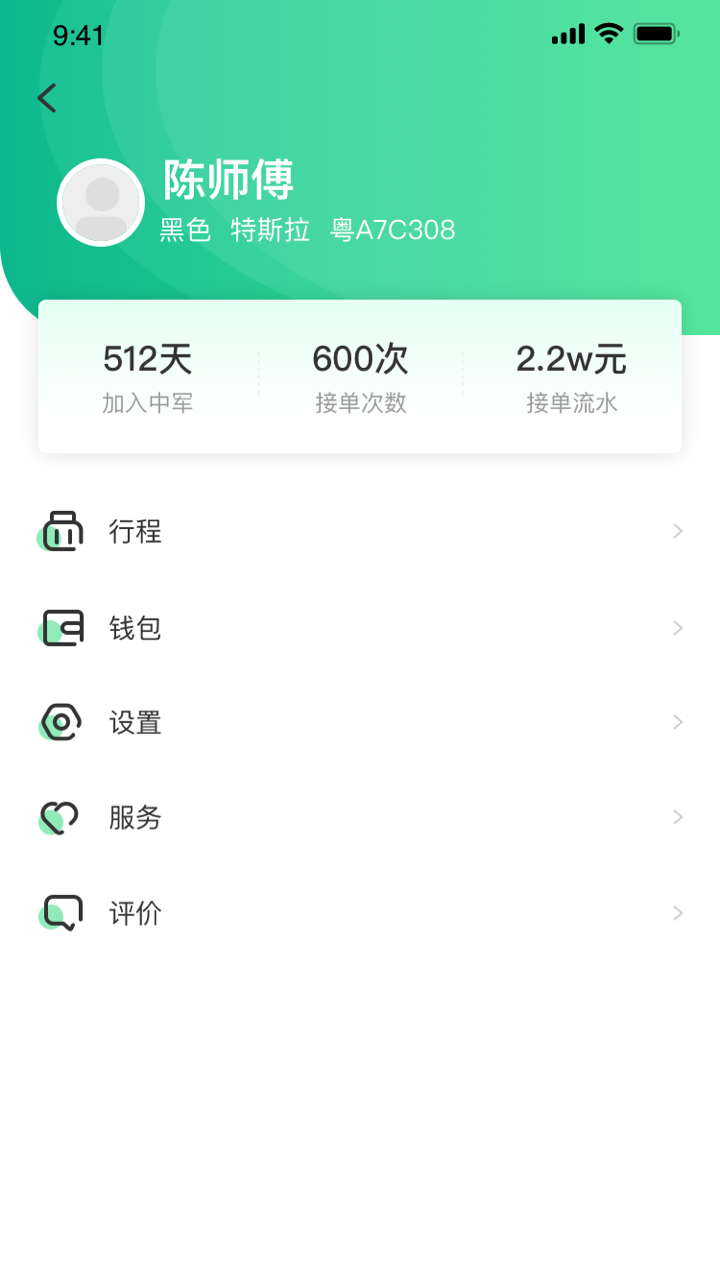Tap the 接单流水 2.2w元 statistic
The height and width of the screenshot is (1280, 720).
(571, 378)
